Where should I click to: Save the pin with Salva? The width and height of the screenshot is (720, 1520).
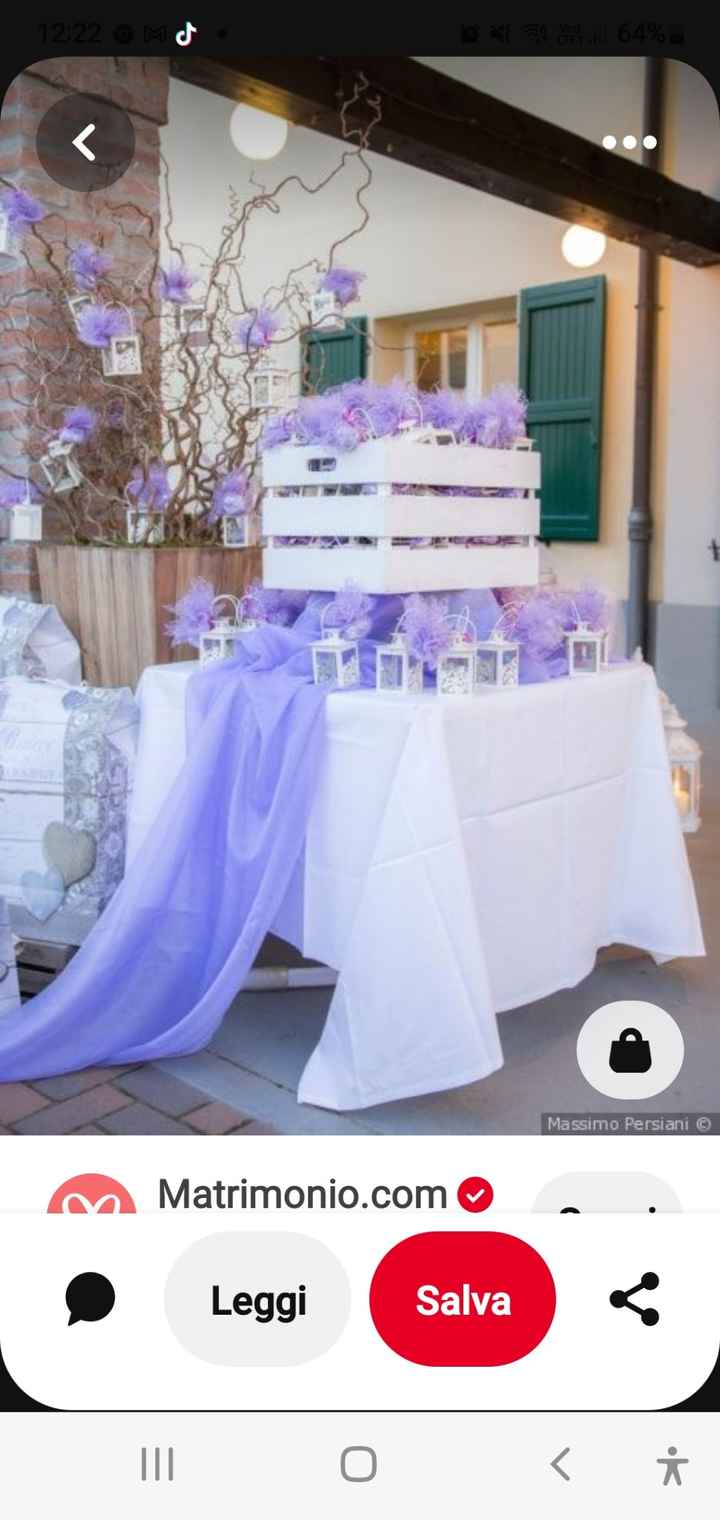pyautogui.click(x=462, y=1299)
